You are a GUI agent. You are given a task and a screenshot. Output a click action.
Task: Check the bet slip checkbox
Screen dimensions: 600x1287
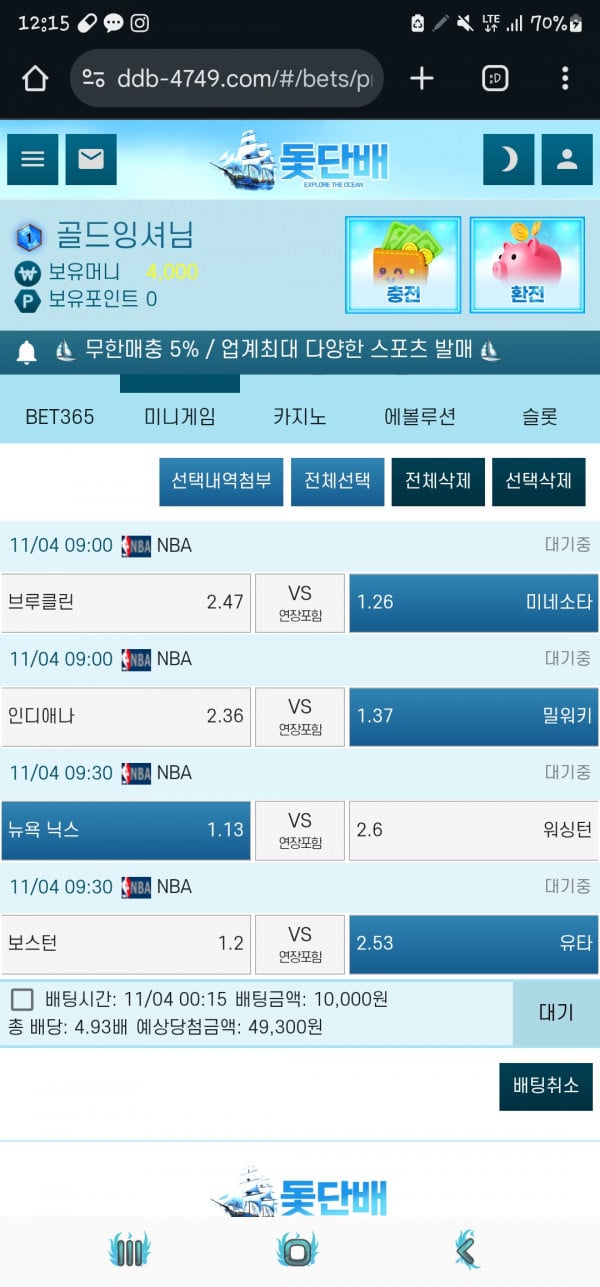click(23, 999)
